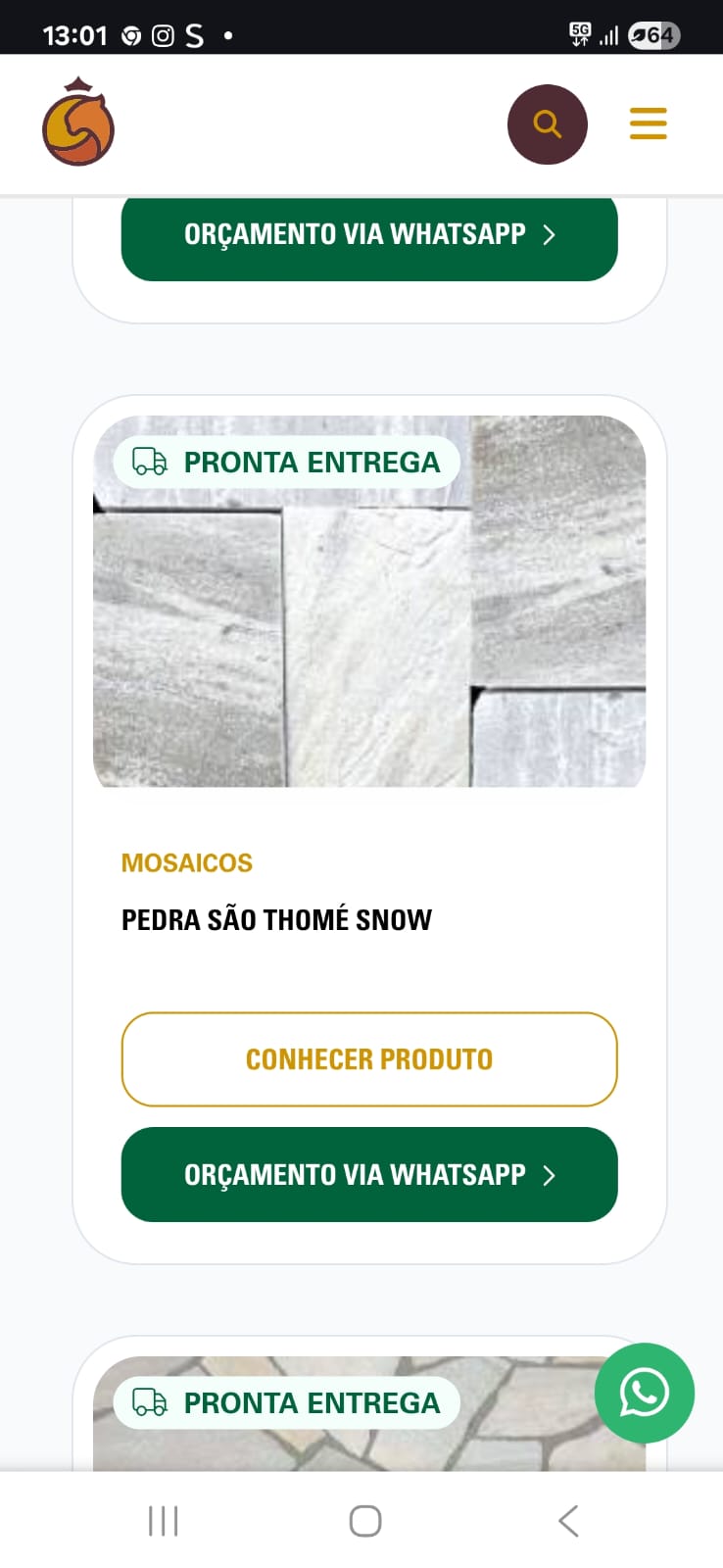Open the search with the magnifier icon

[x=547, y=123]
